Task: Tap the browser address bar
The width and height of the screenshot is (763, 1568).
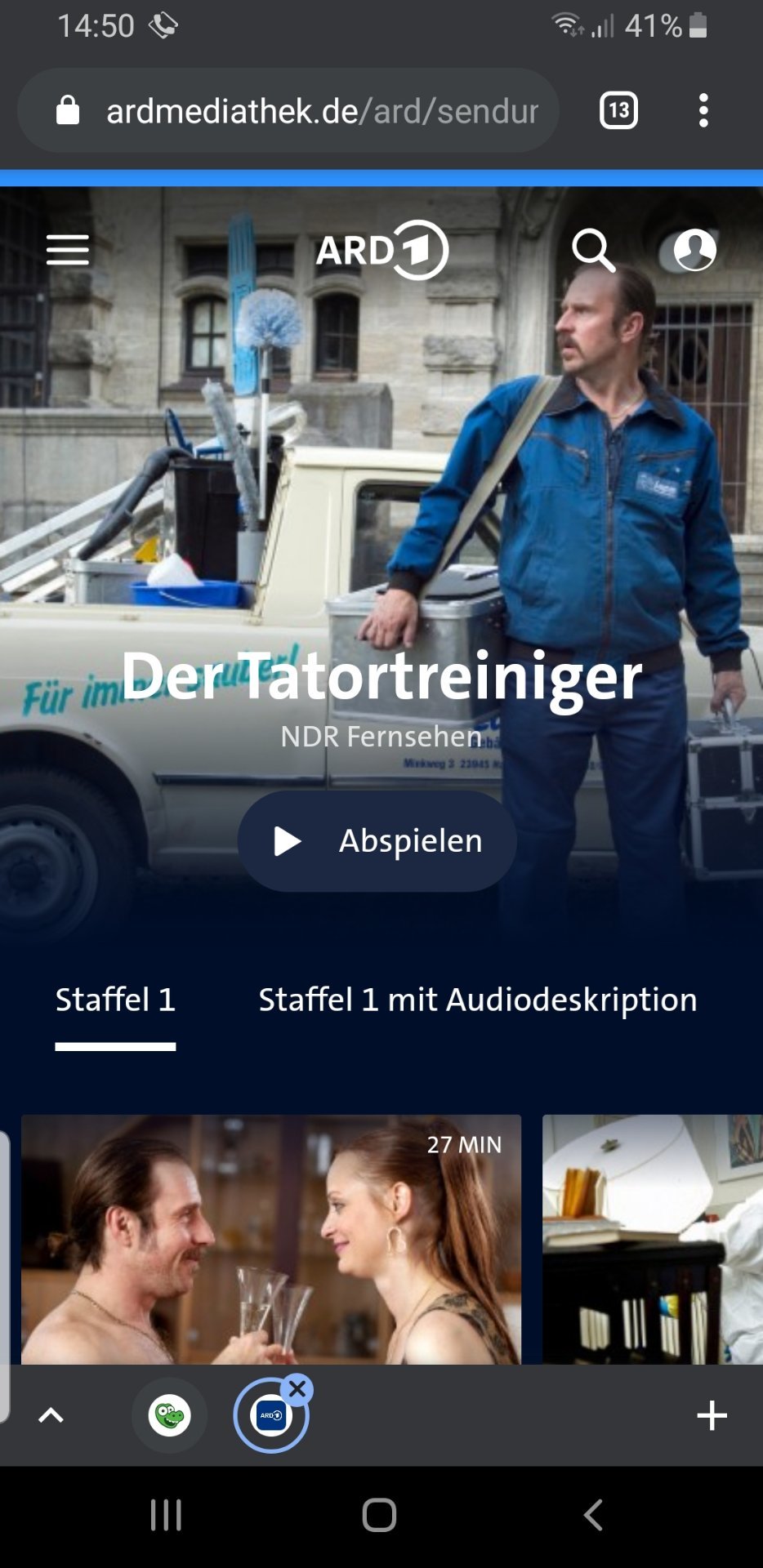Action: (288, 110)
